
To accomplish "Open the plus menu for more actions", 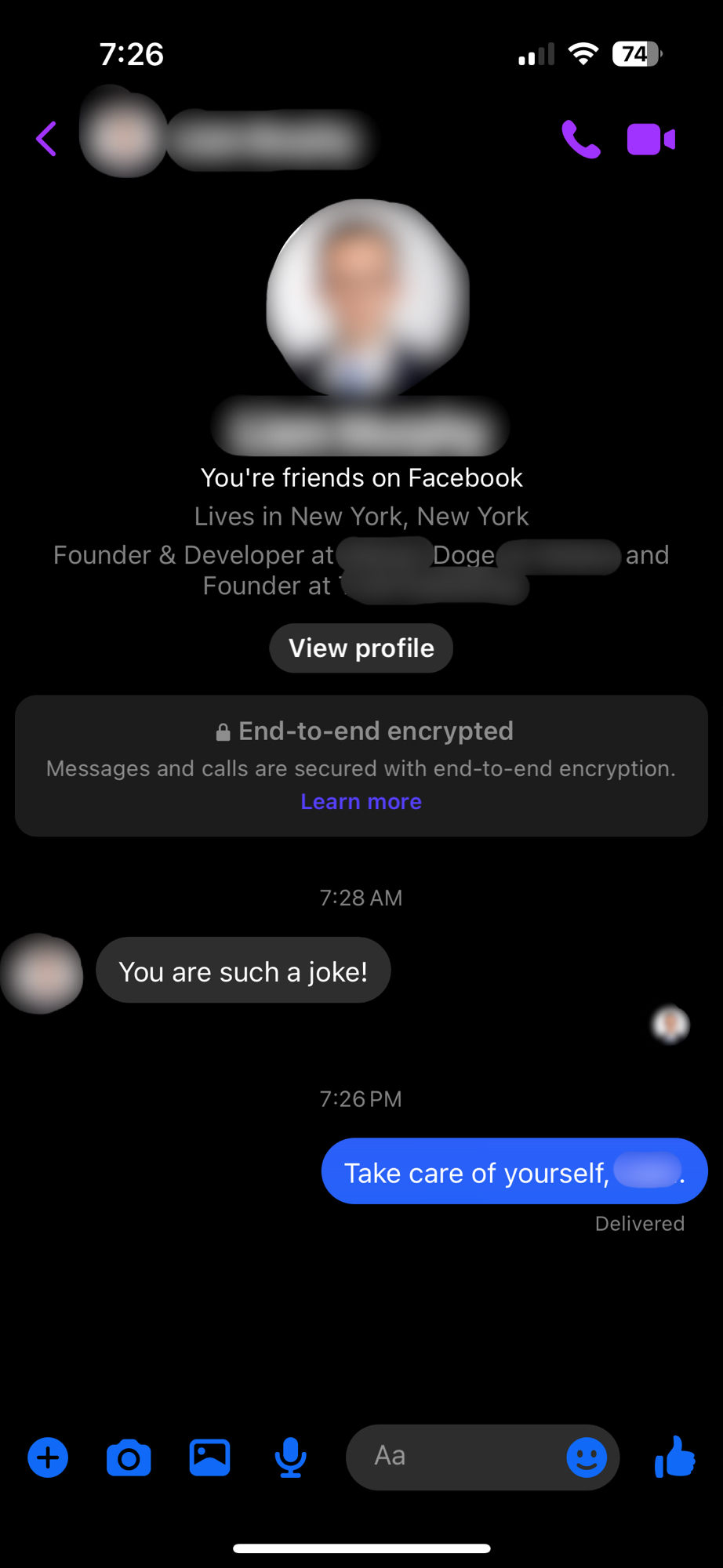I will point(48,1457).
